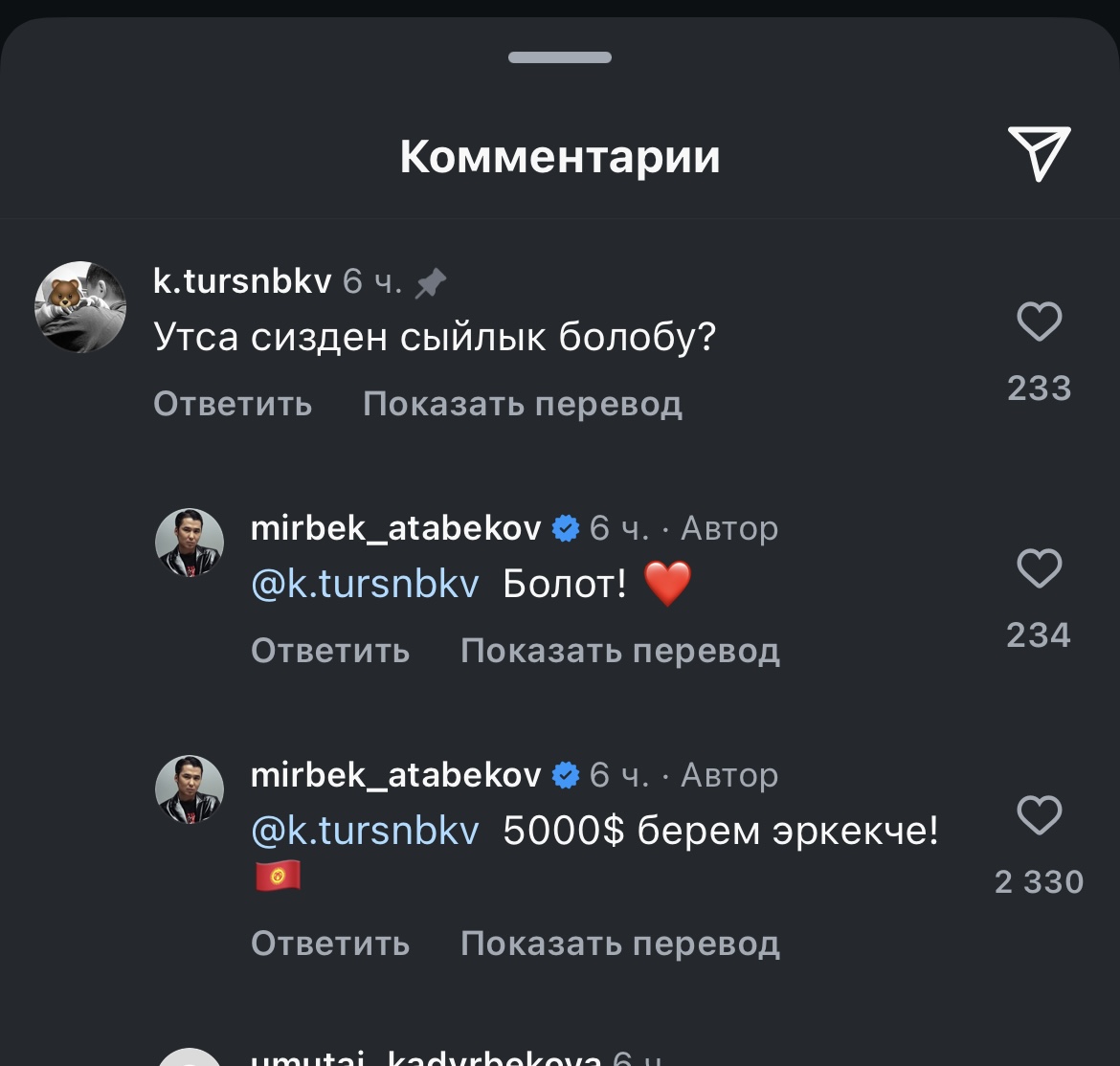The image size is (1120, 1066).
Task: Open mirbek_atabekov's avatar beside the 5000$ comment
Action: 190,789
